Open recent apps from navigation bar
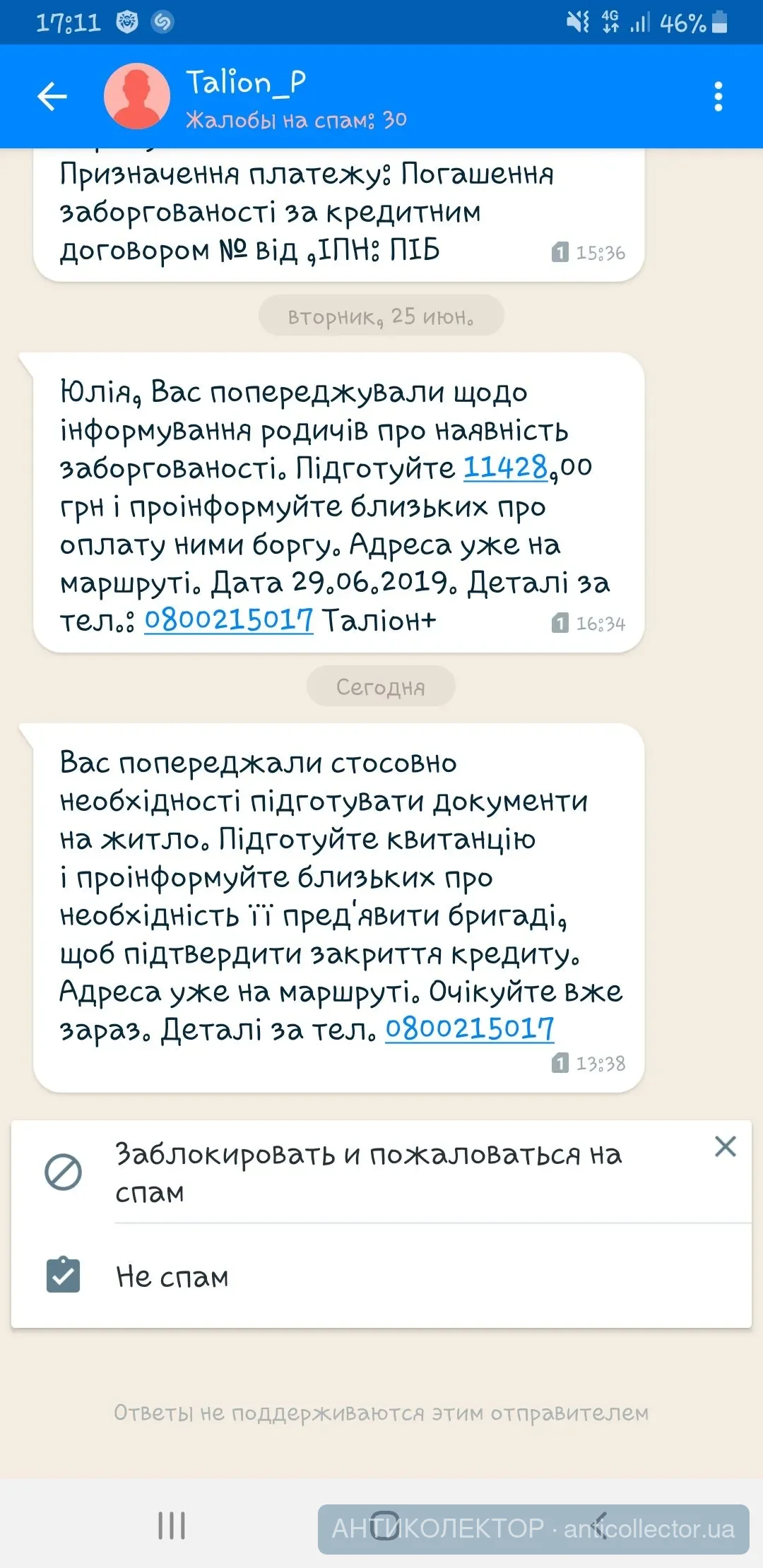 (x=172, y=1526)
